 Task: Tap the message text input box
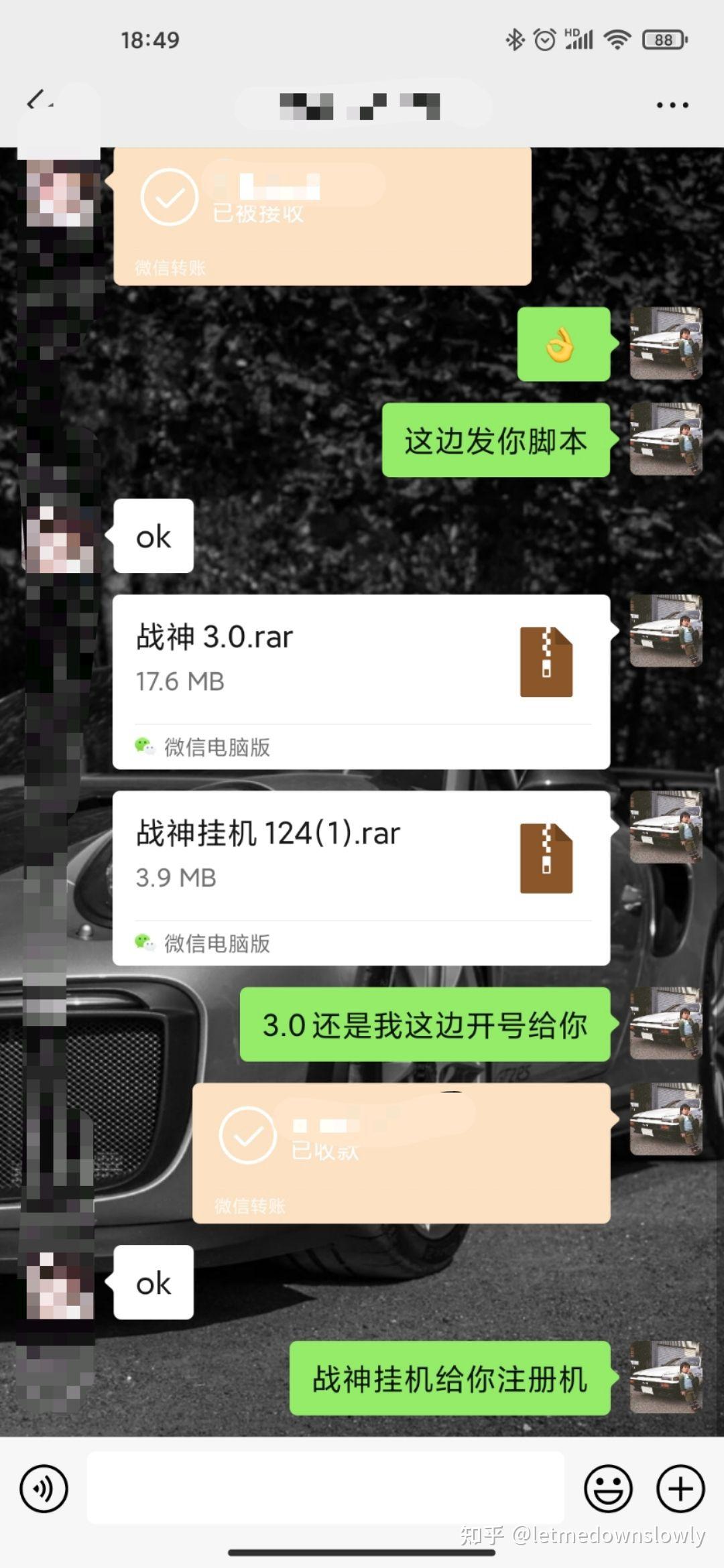[x=326, y=1488]
